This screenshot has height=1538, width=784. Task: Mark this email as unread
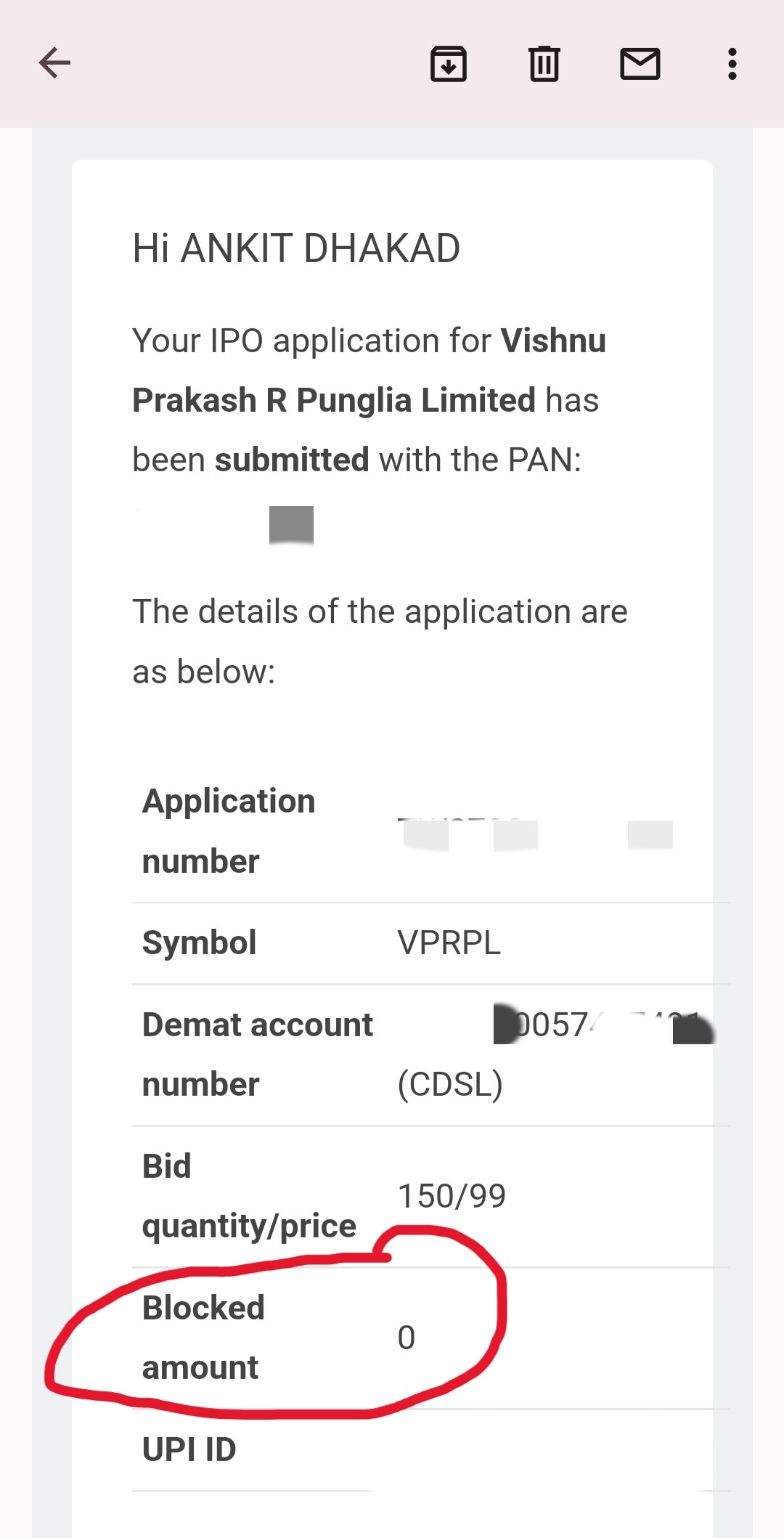pyautogui.click(x=640, y=64)
